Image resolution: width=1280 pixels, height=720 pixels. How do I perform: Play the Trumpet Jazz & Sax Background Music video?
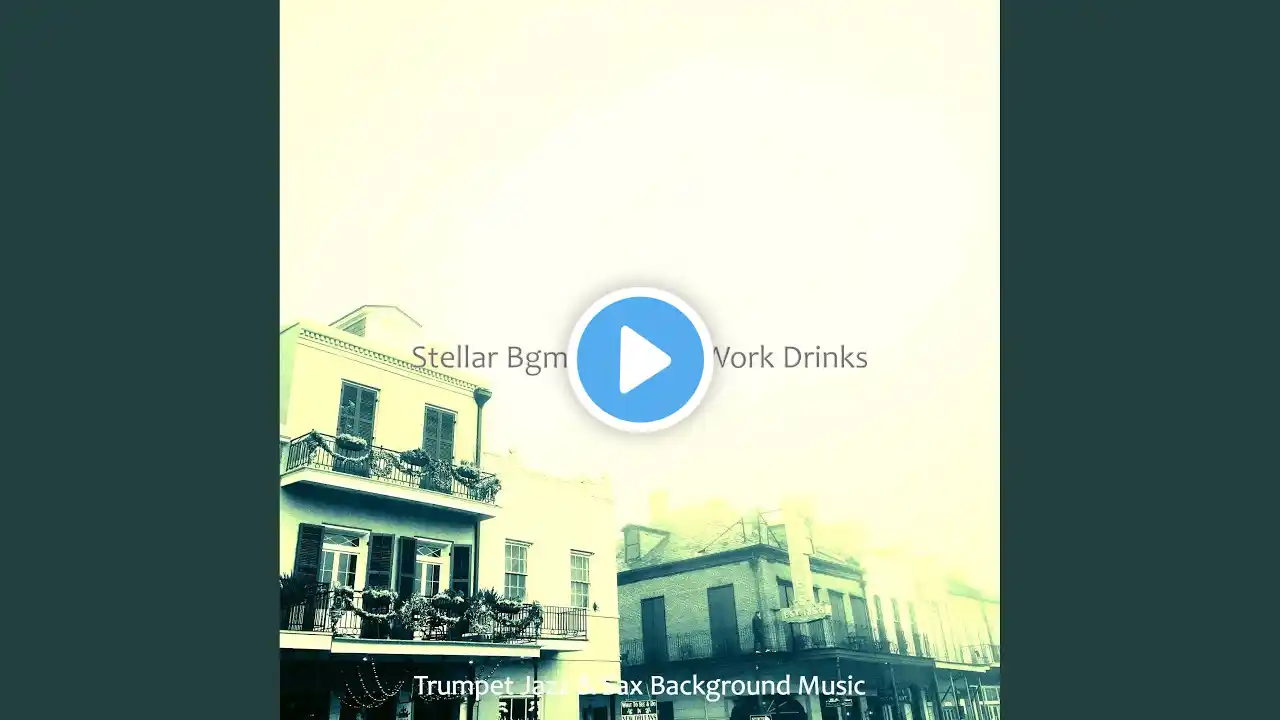pos(640,359)
